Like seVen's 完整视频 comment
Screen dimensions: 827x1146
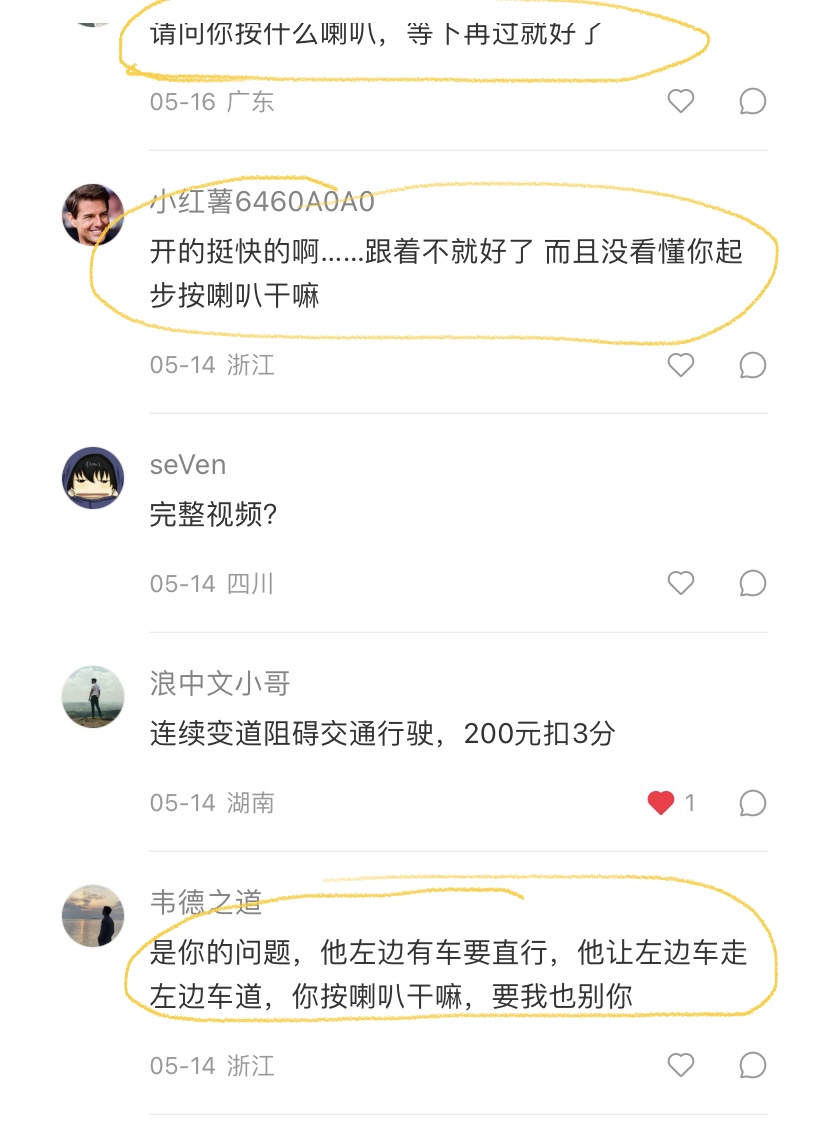681,583
